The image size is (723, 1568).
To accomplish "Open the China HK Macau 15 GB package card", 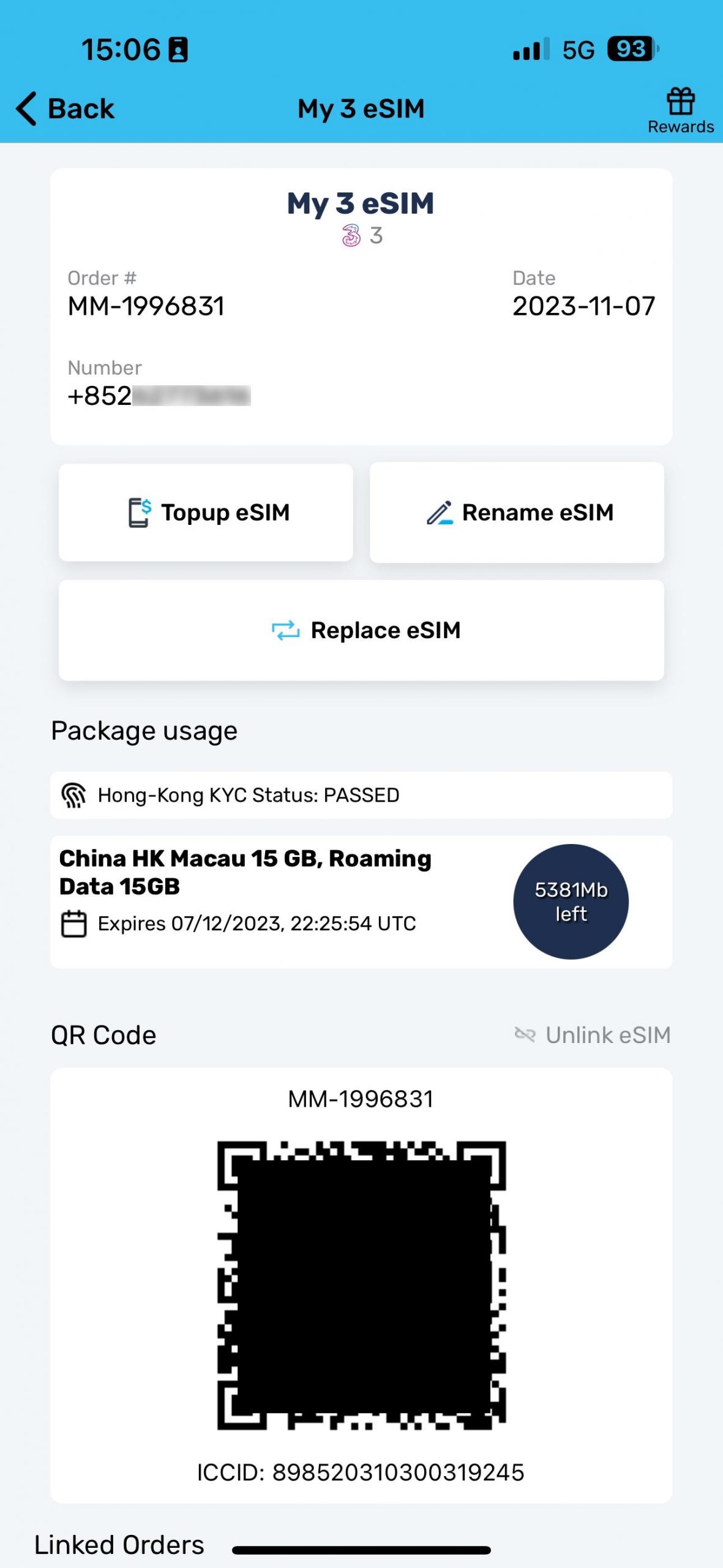I will pyautogui.click(x=361, y=902).
